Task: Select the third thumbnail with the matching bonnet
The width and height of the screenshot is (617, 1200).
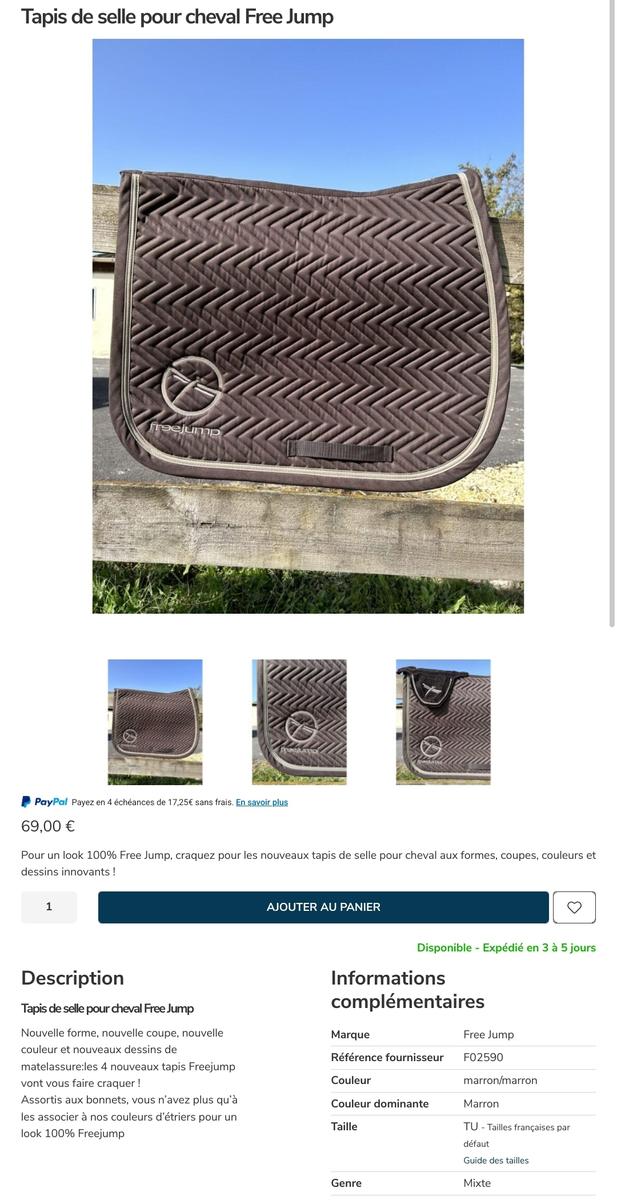Action: point(443,721)
